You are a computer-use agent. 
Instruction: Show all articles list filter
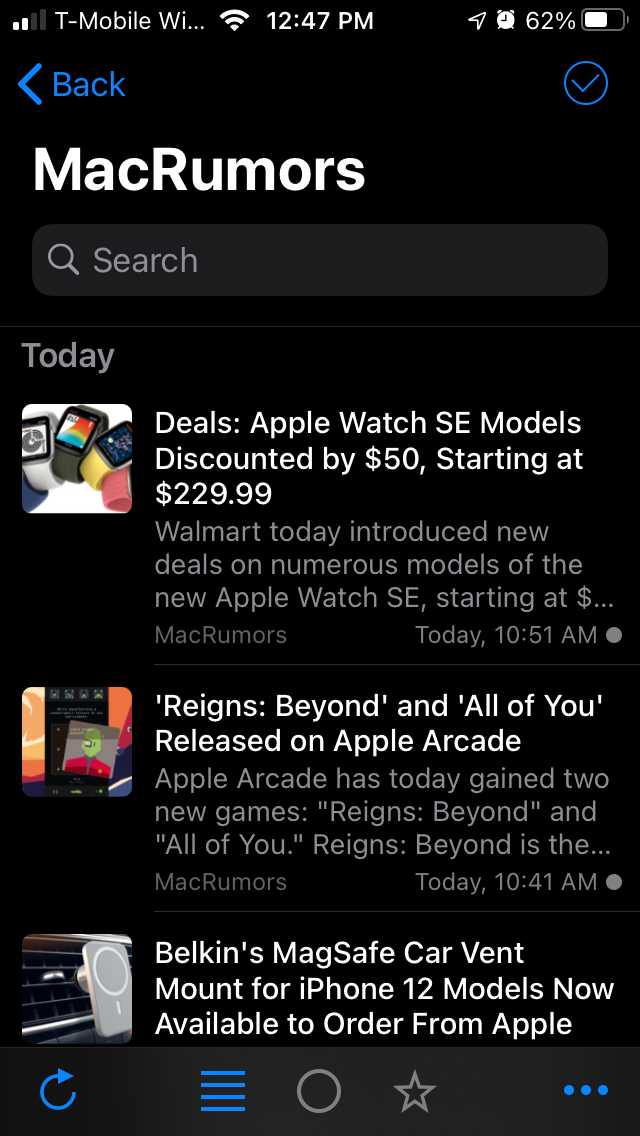[x=222, y=1091]
